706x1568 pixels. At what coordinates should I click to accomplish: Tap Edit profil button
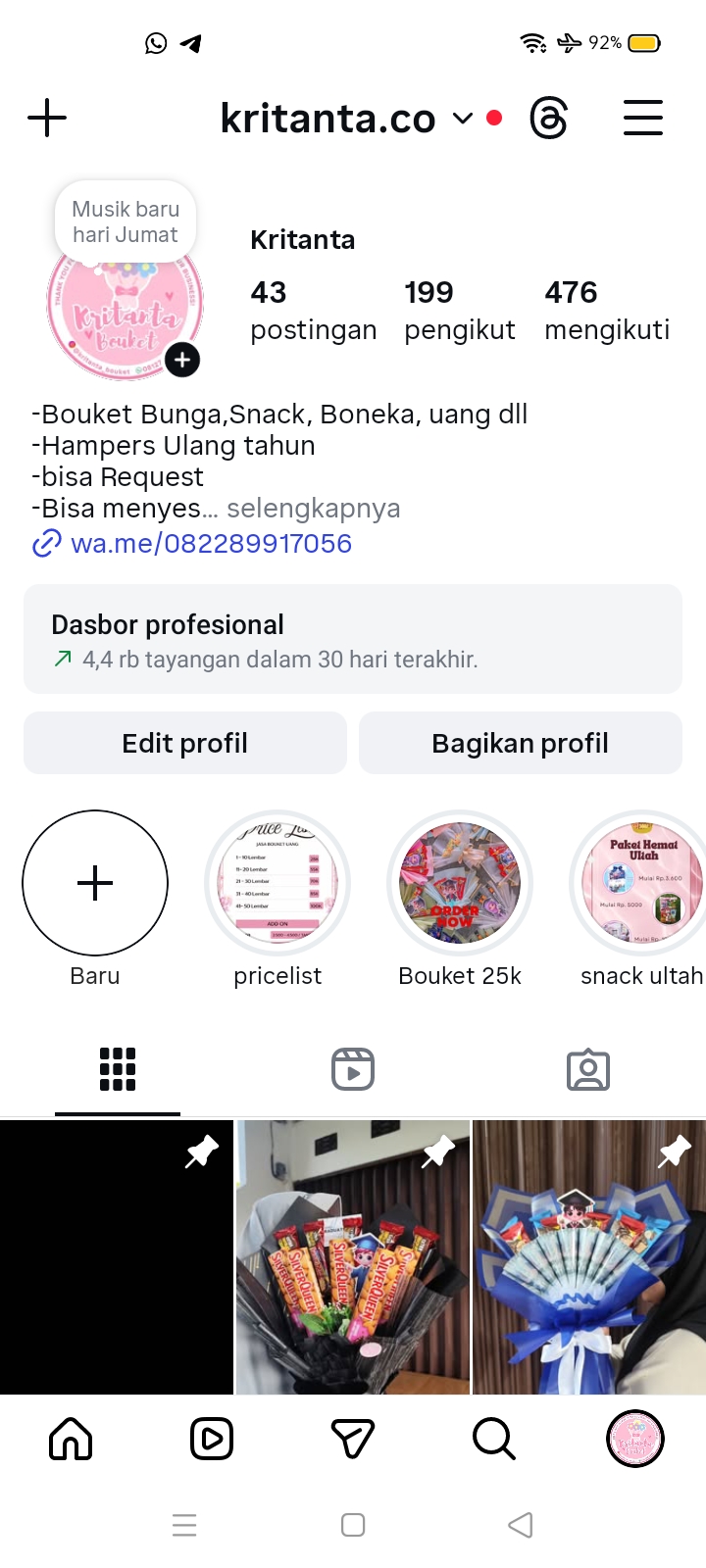185,744
